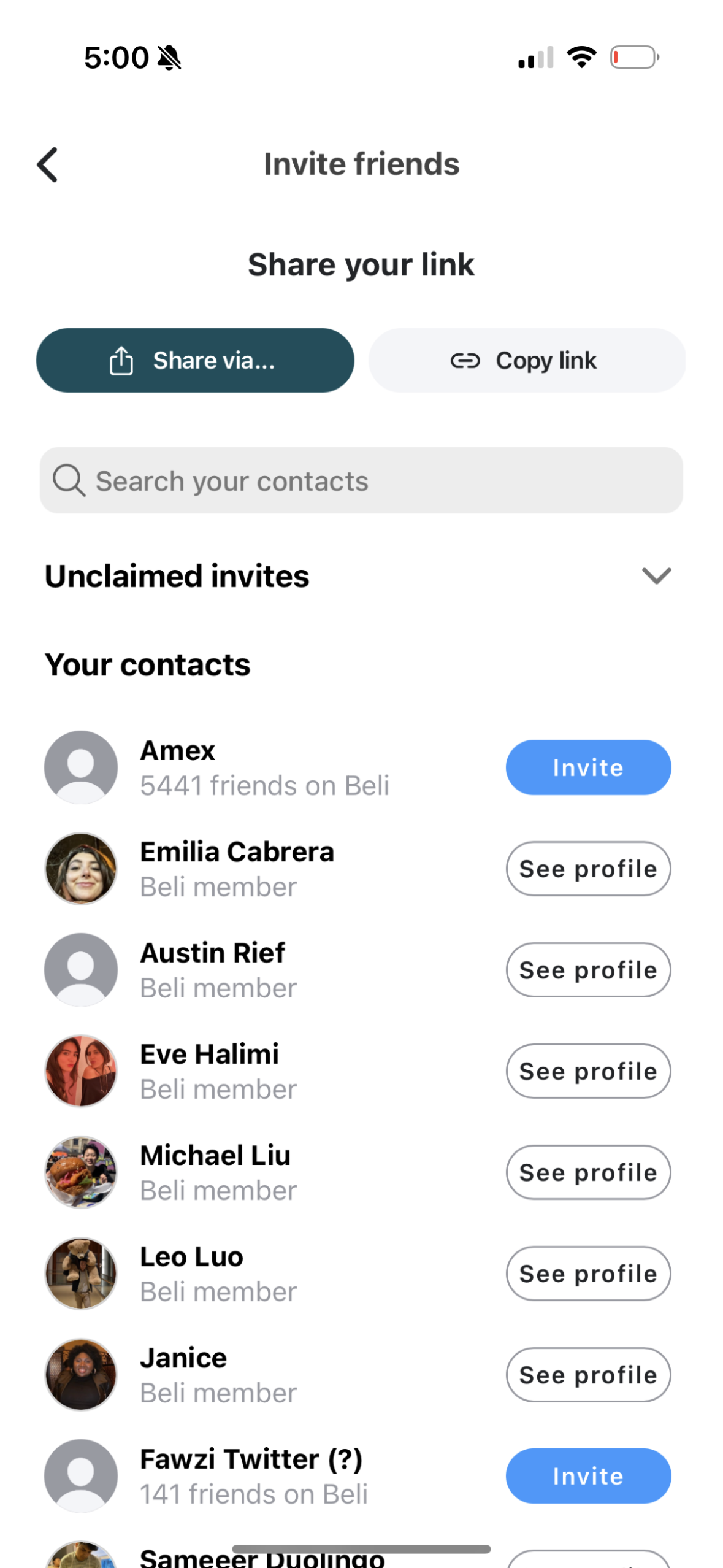View Janice's profile
The width and height of the screenshot is (723, 1568).
587,1375
